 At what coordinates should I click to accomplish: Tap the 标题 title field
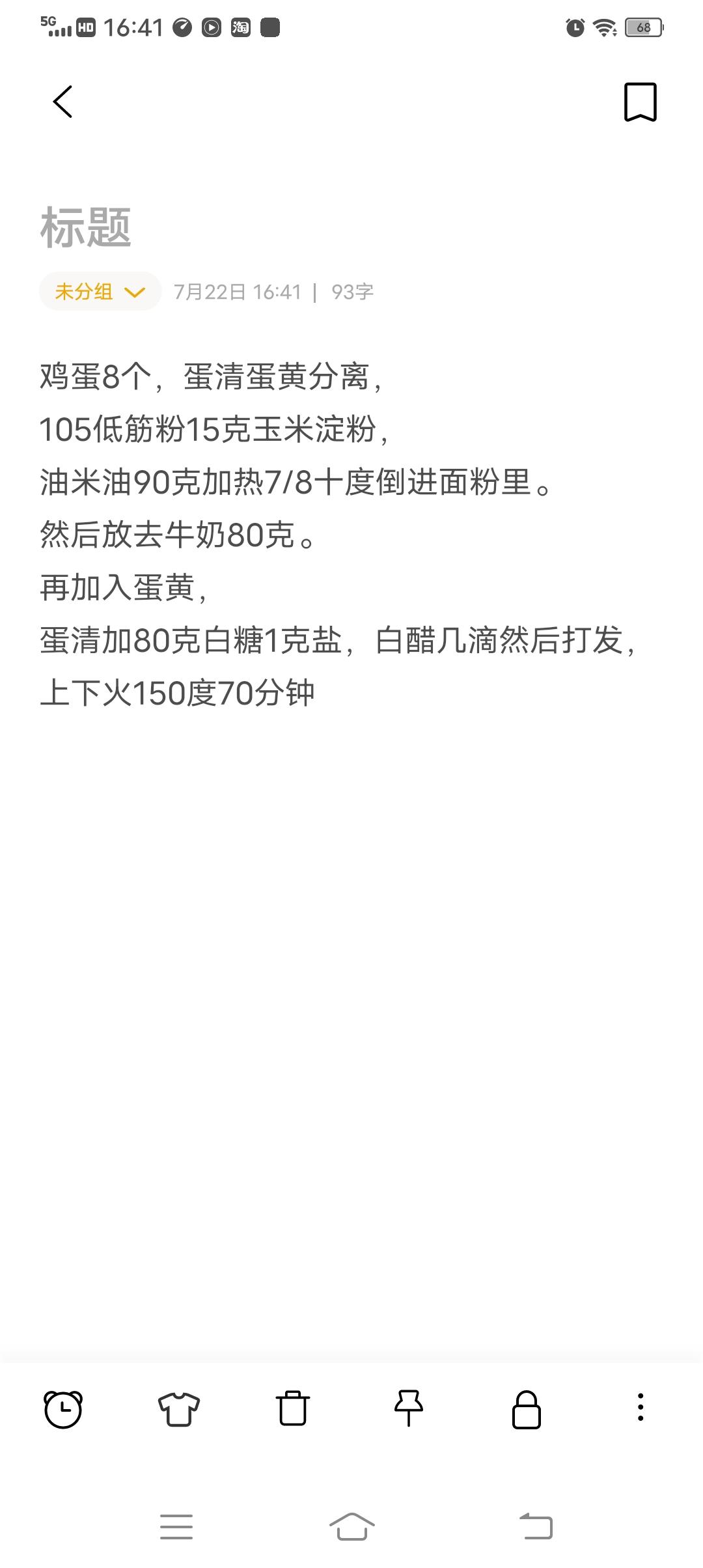pyautogui.click(x=86, y=228)
